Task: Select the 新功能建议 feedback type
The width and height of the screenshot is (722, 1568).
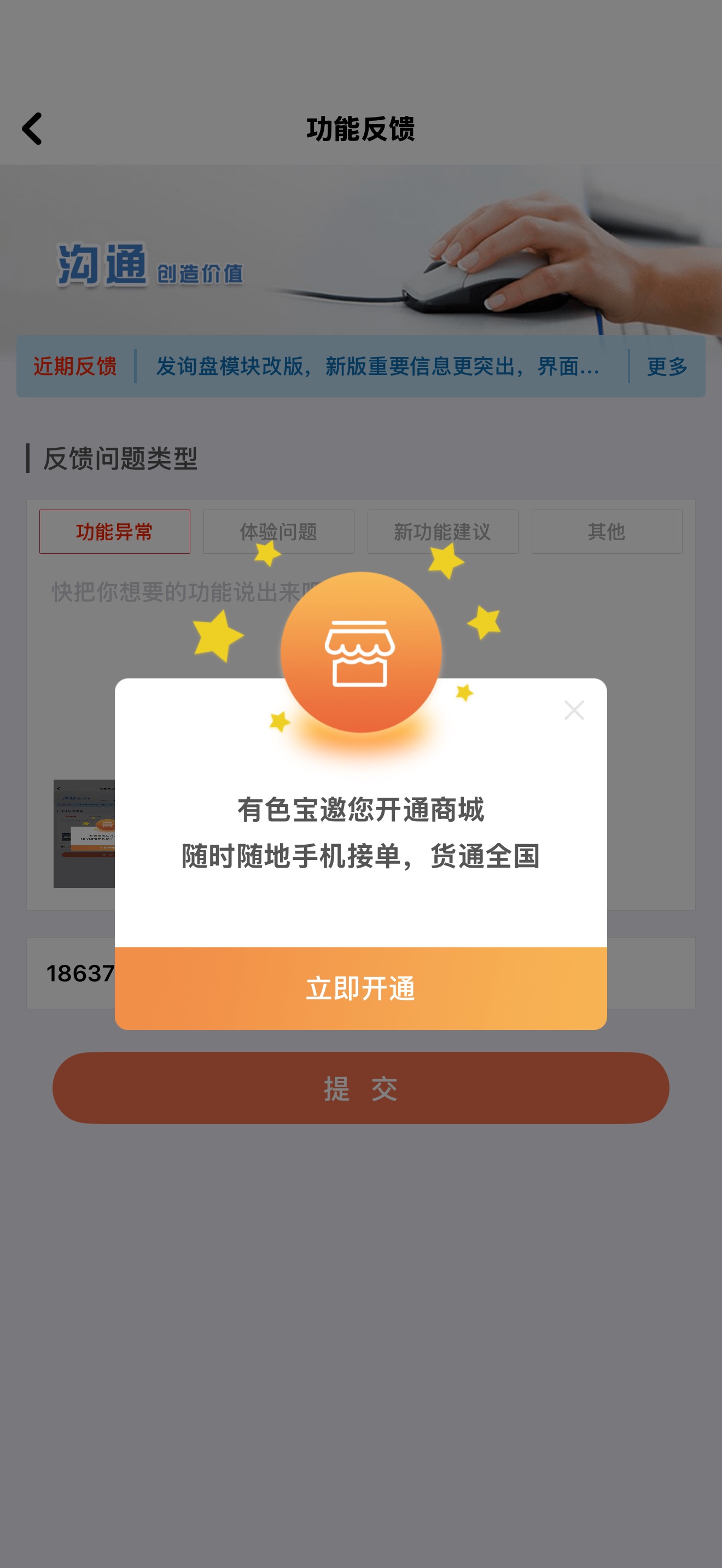Action: tap(442, 531)
